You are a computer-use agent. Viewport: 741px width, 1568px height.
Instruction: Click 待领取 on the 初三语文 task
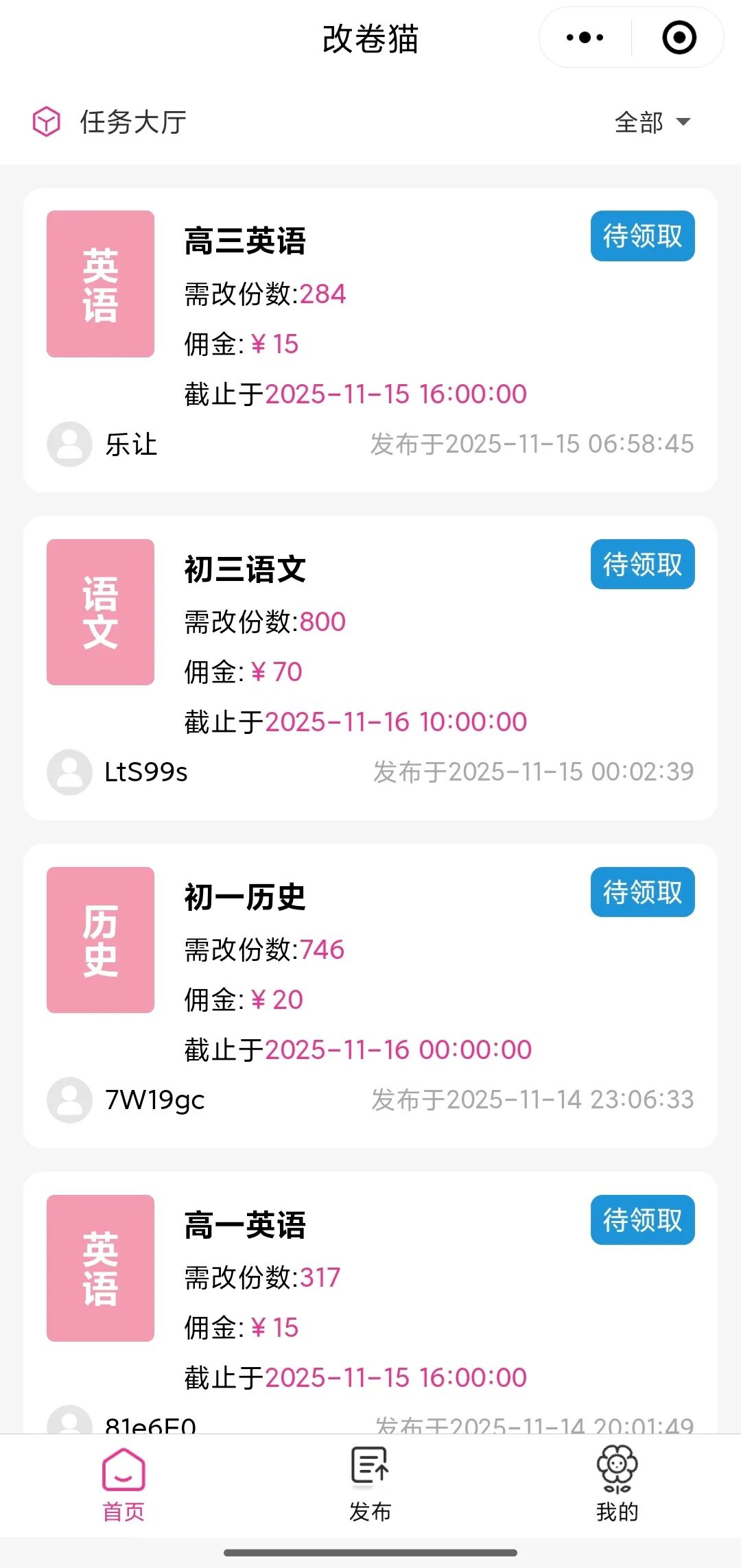pyautogui.click(x=642, y=564)
